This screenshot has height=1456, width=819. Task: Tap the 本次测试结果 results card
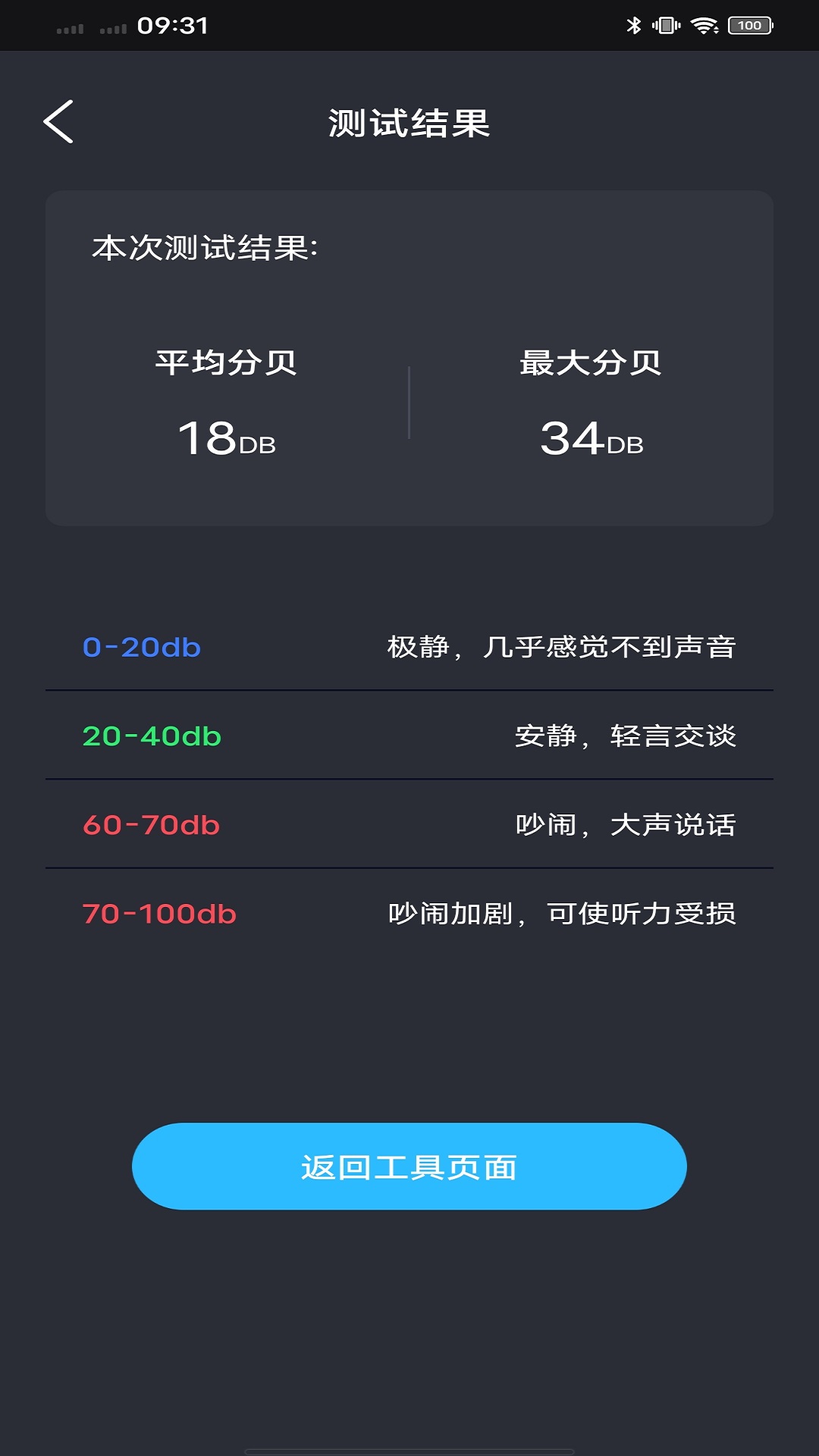pos(409,356)
